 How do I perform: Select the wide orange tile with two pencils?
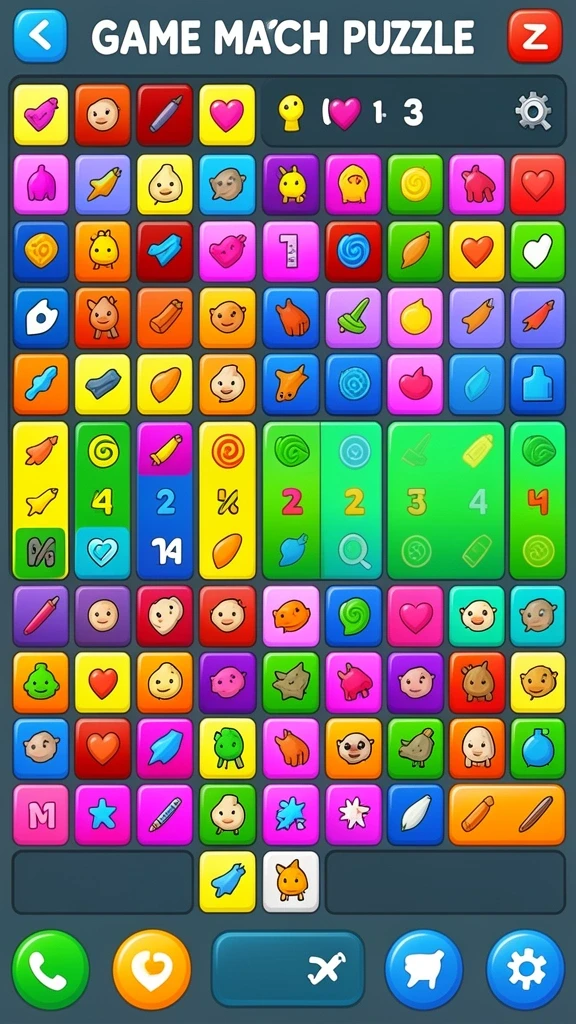[x=507, y=815]
